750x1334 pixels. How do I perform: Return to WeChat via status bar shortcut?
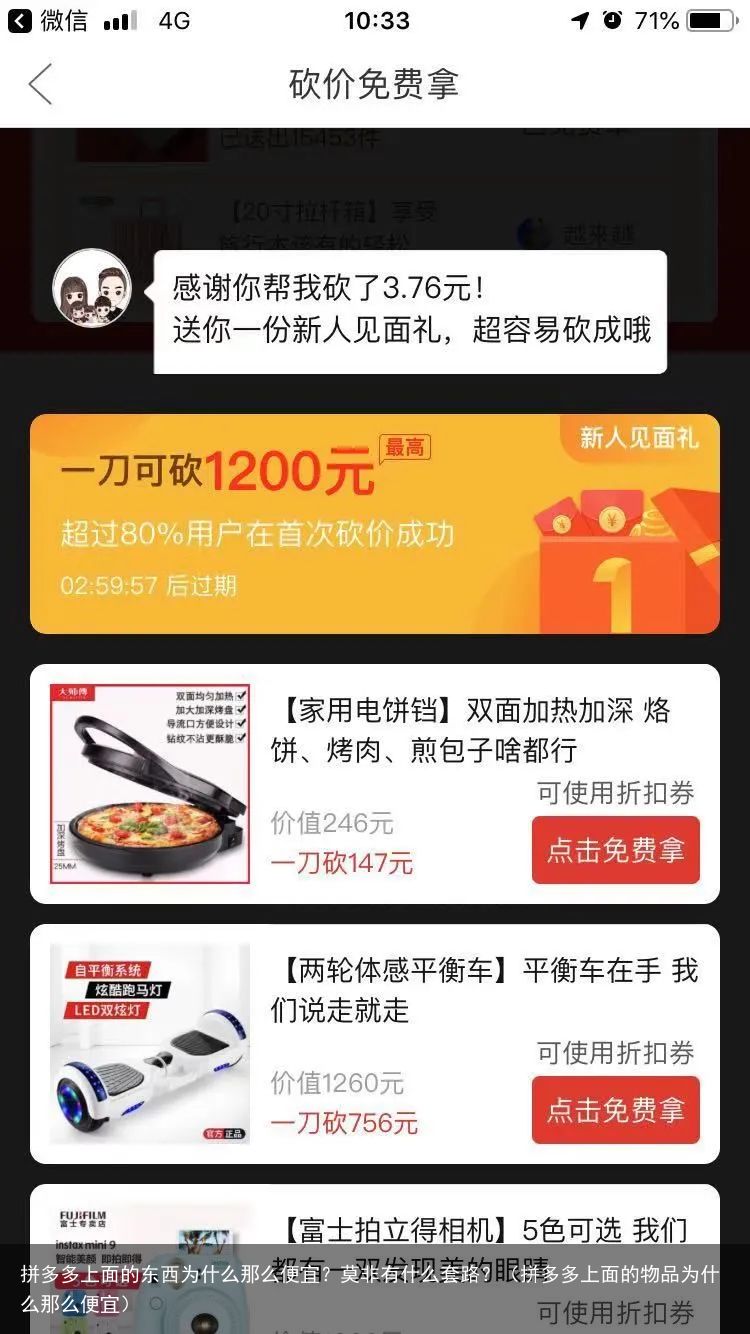point(48,20)
